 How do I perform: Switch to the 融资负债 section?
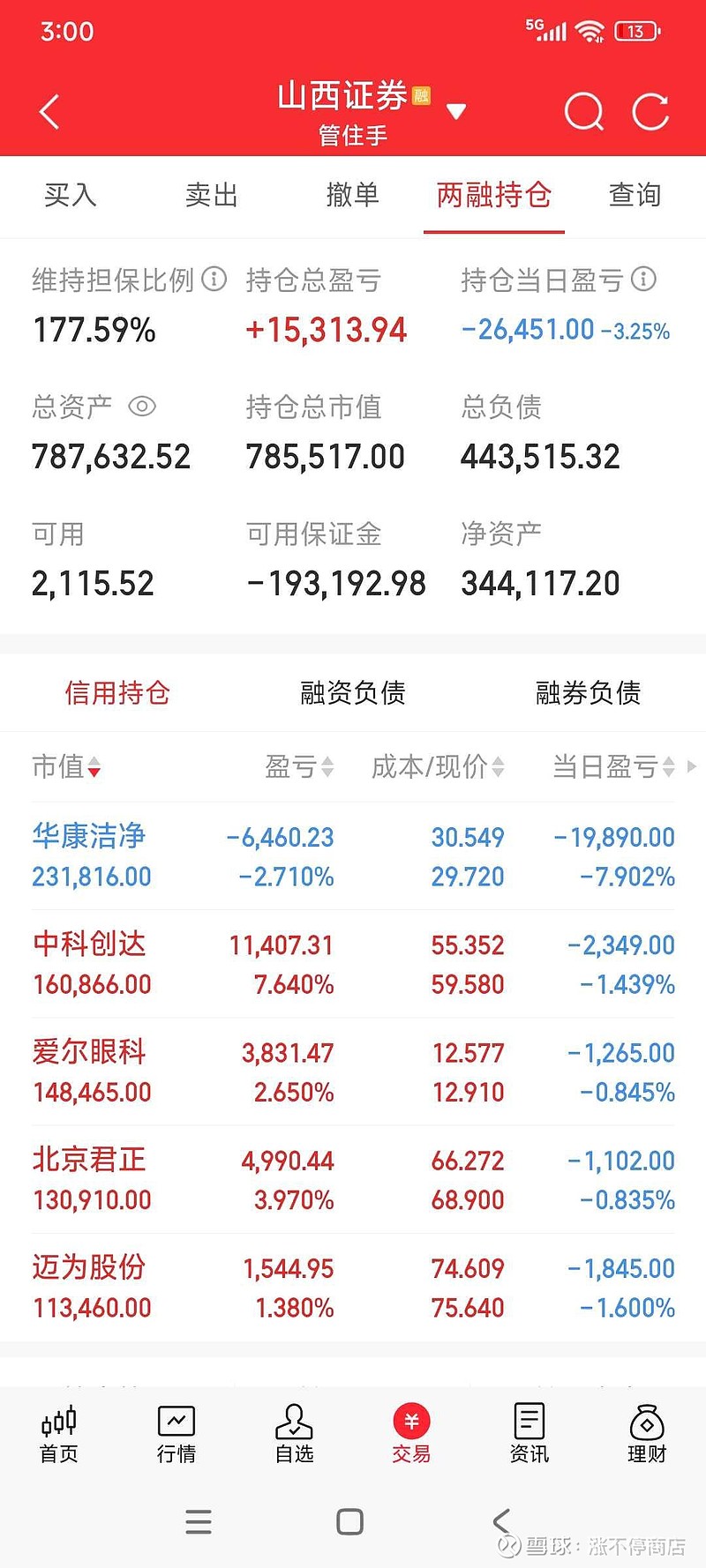point(353,693)
